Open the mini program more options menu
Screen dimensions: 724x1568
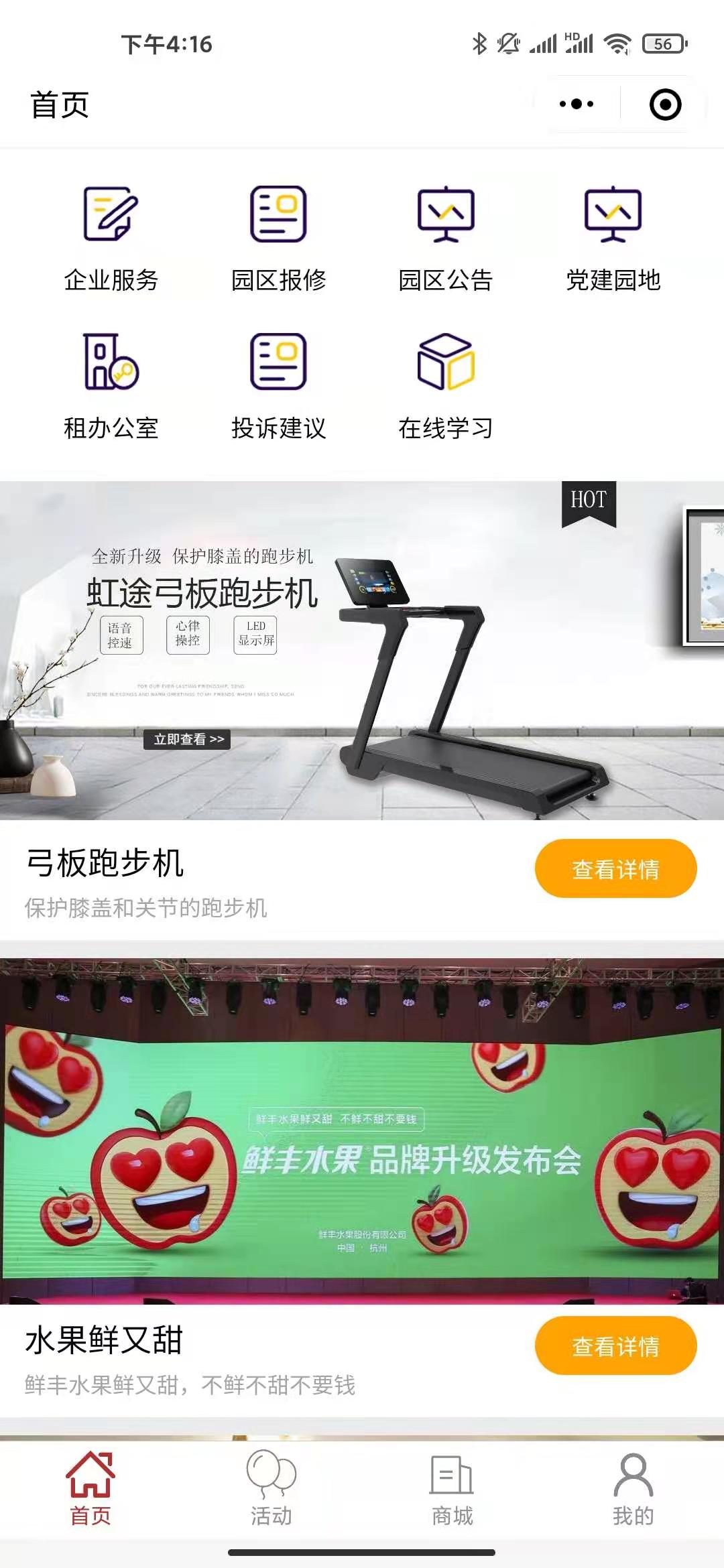point(577,105)
